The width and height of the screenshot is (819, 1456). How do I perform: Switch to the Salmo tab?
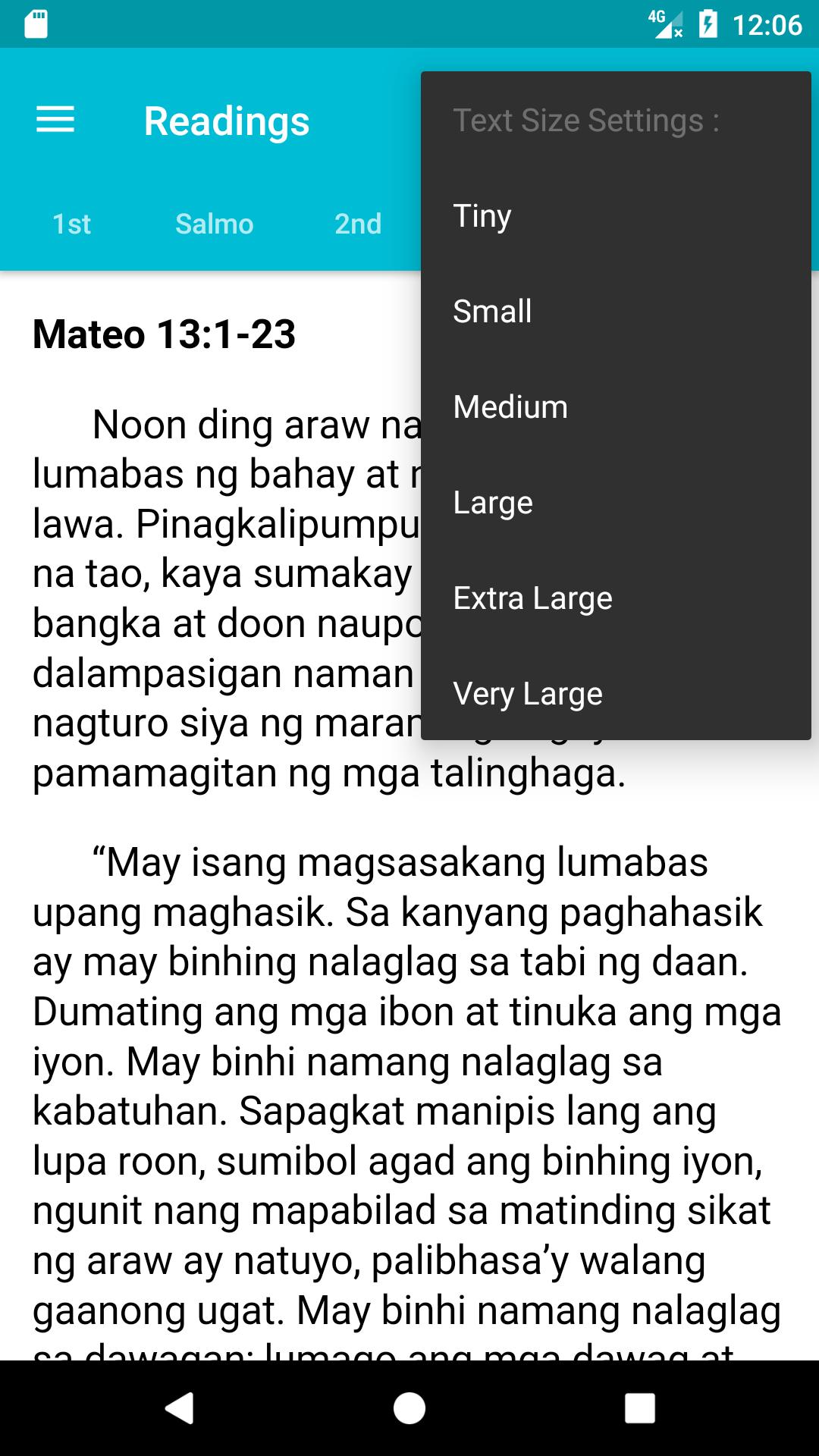[214, 224]
